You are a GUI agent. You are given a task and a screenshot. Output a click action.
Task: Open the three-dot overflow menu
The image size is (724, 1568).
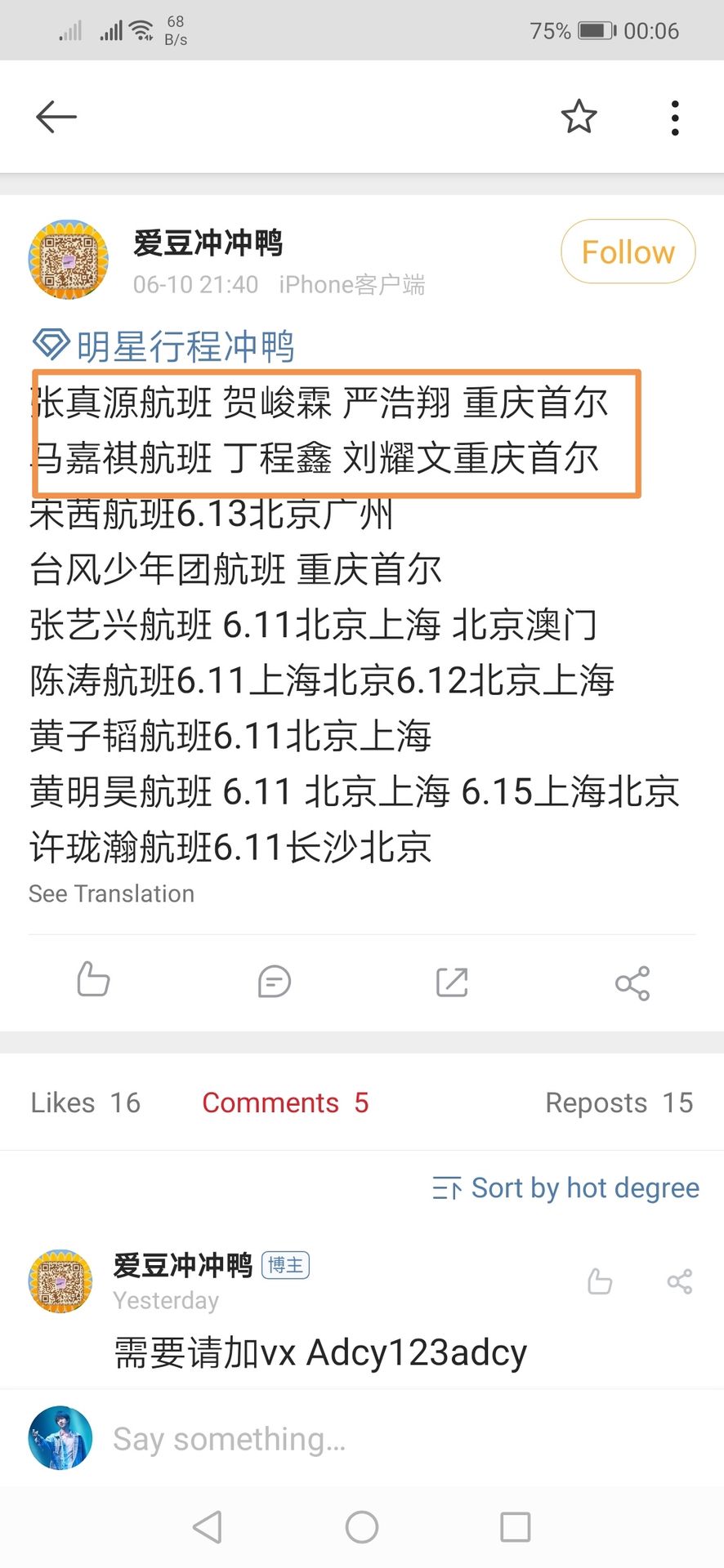(675, 118)
